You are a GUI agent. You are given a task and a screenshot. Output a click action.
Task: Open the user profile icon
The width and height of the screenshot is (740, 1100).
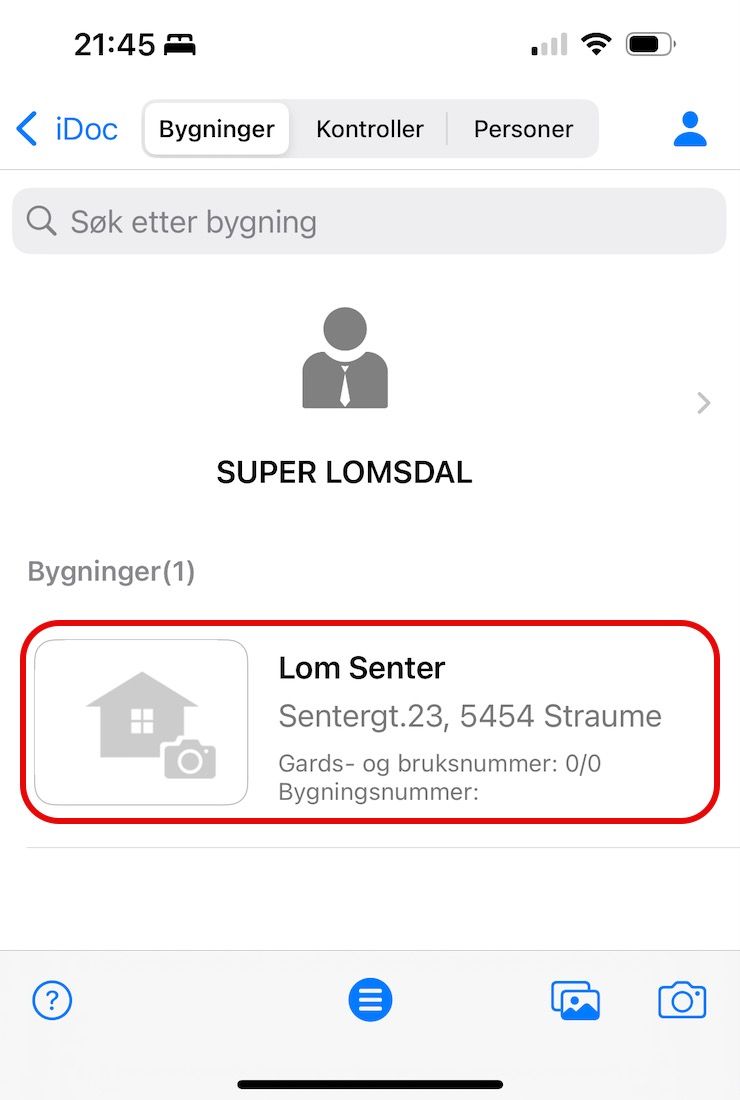(690, 129)
